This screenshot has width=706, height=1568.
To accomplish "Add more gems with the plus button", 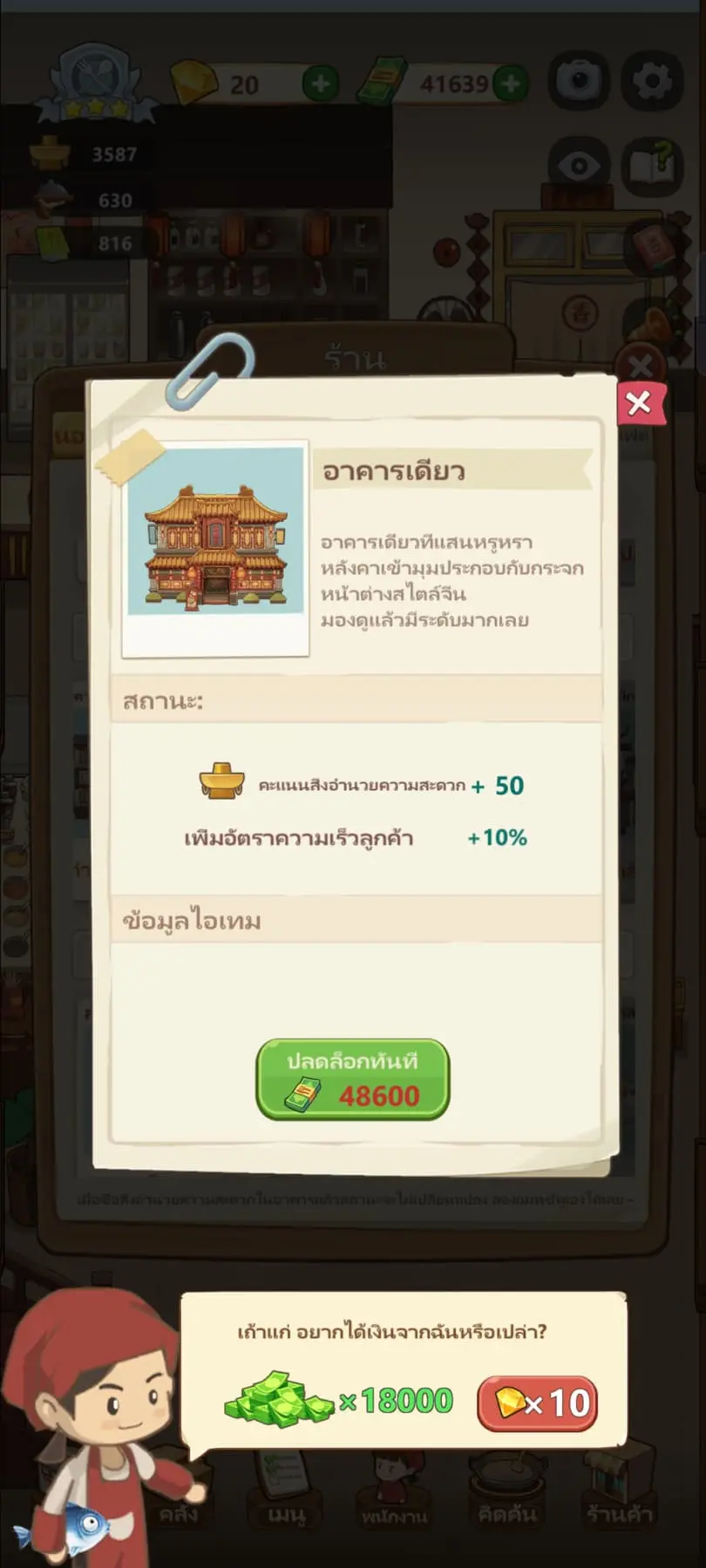I will point(320,84).
